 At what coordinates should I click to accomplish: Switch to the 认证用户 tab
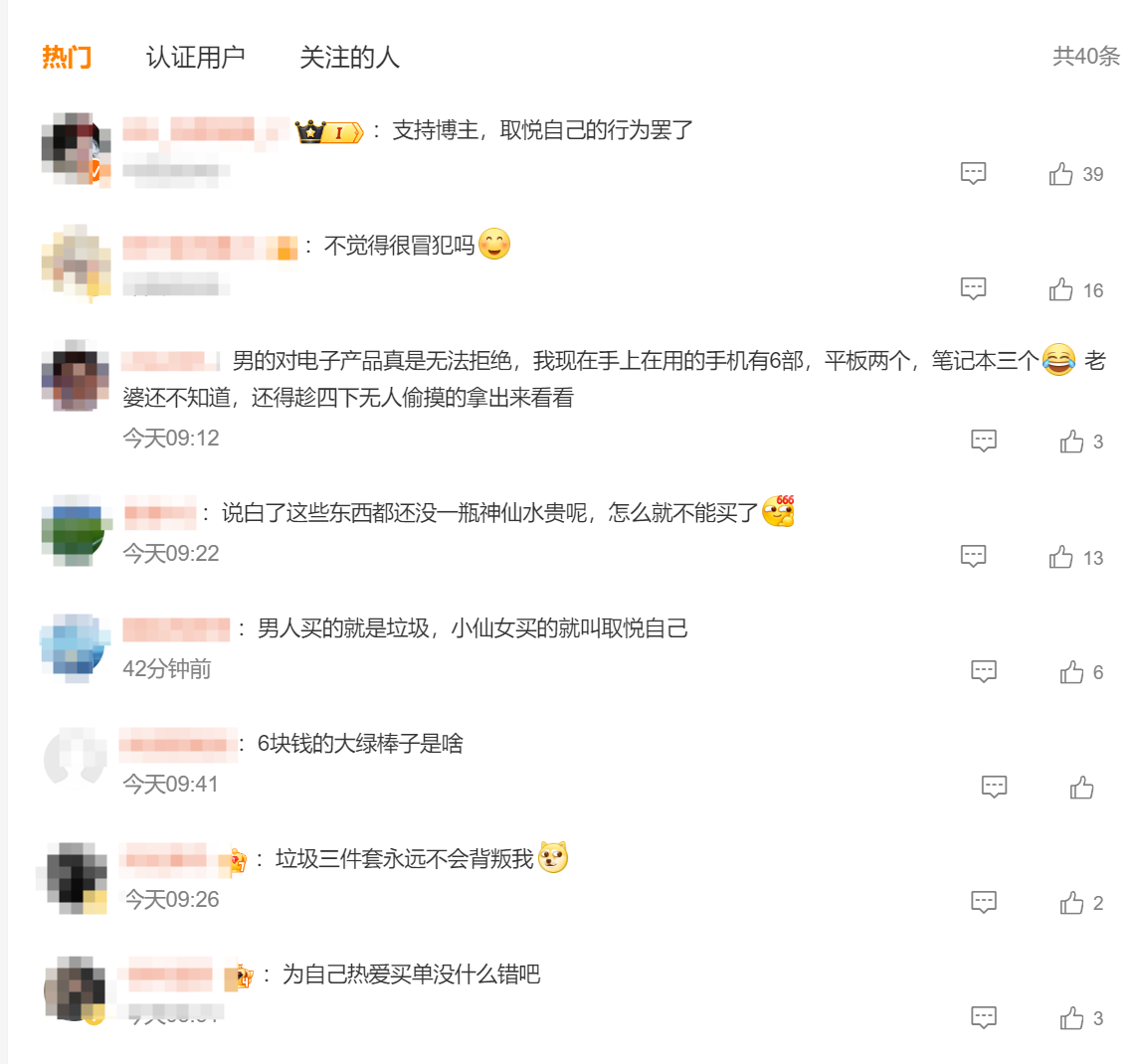pos(195,58)
